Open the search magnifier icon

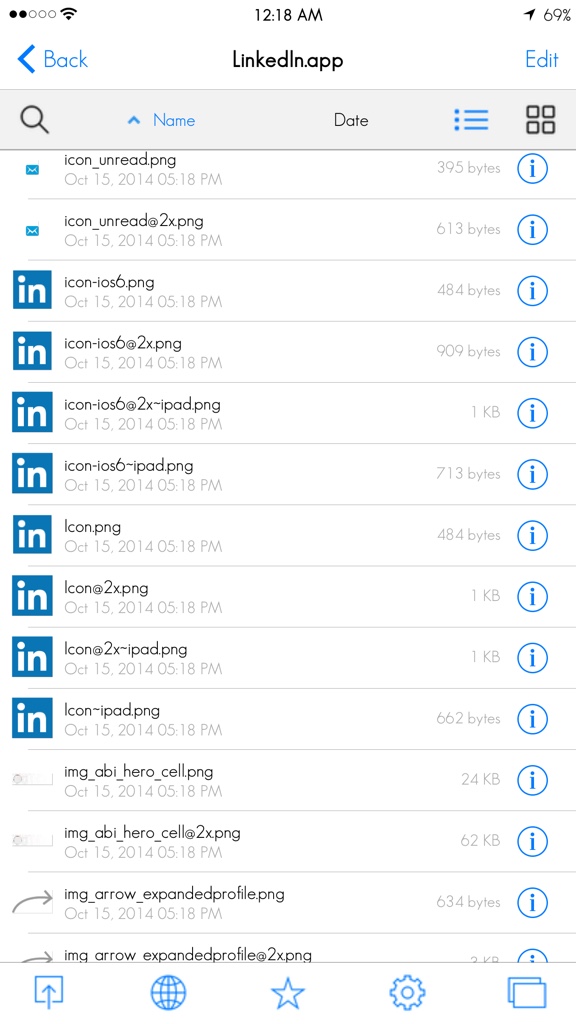pyautogui.click(x=34, y=120)
